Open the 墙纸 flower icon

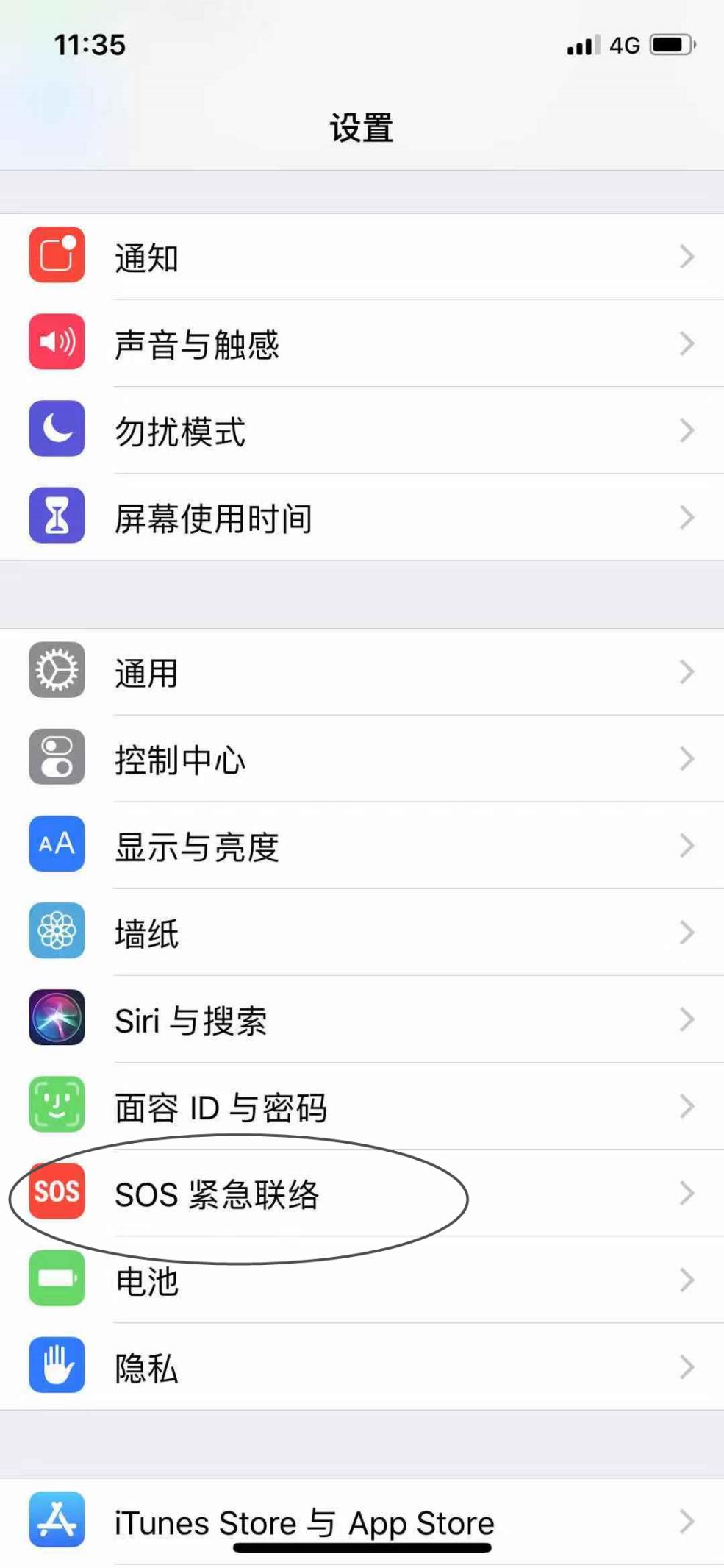(57, 933)
